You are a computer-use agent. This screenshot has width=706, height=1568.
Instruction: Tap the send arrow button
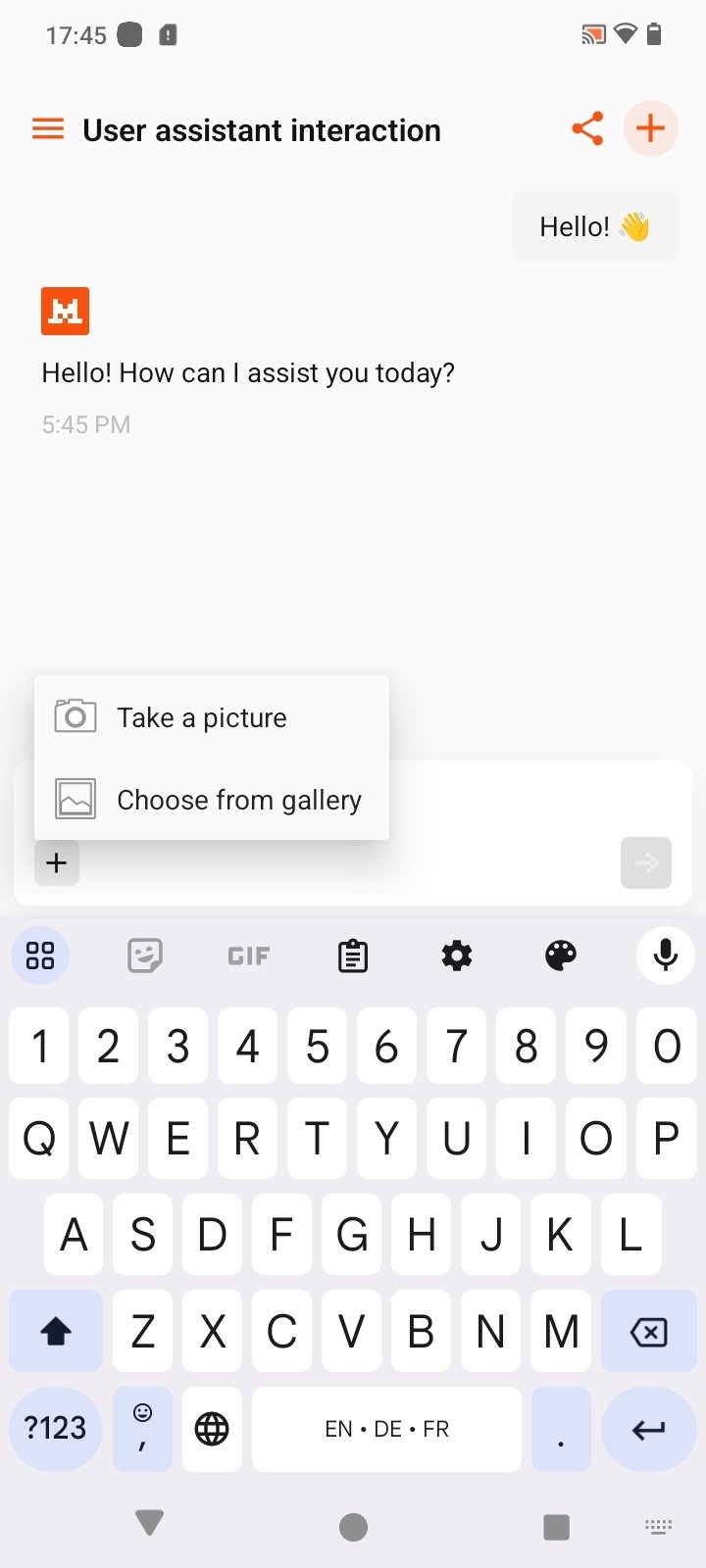(645, 862)
